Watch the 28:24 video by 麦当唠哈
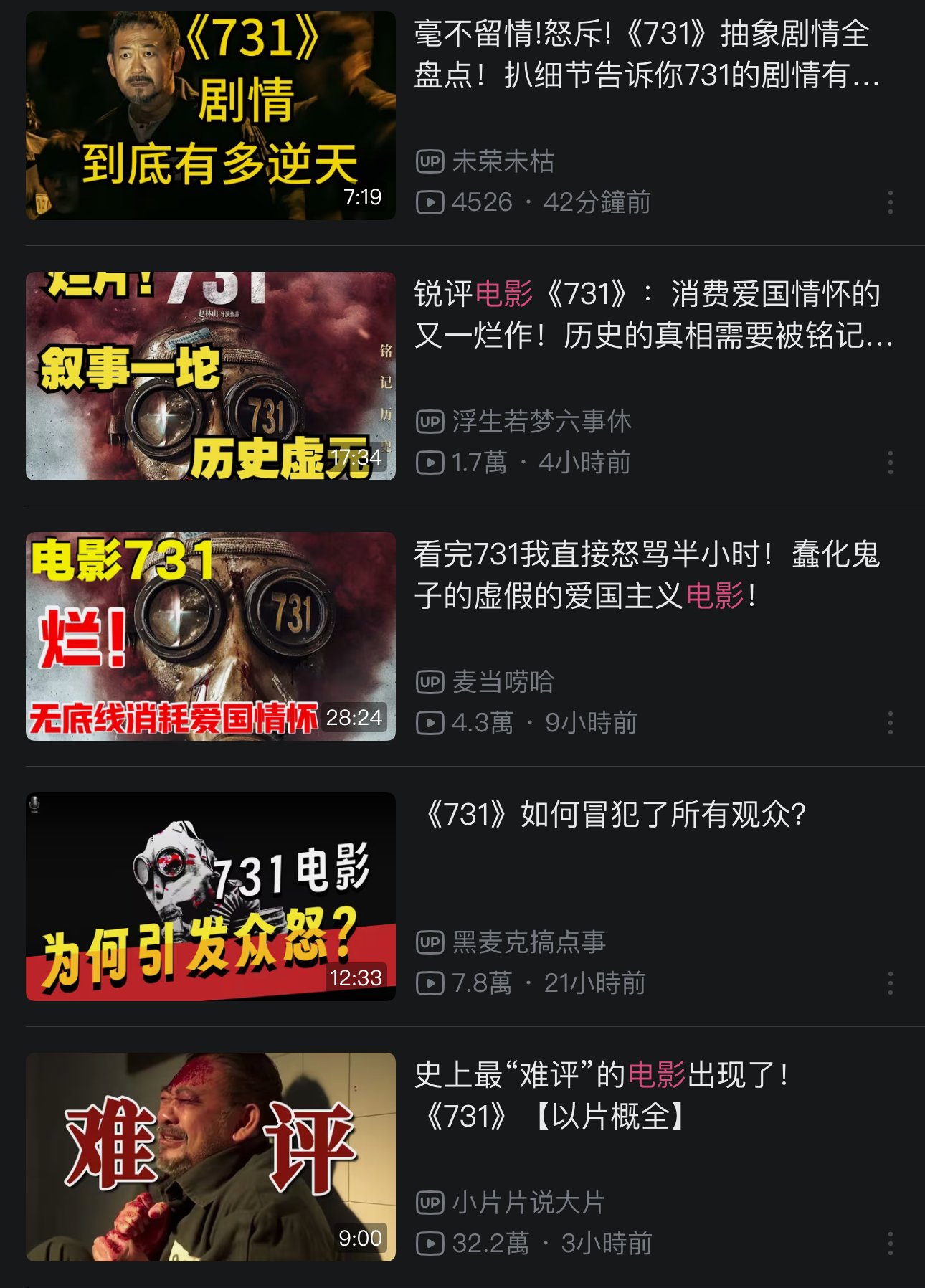 [x=210, y=636]
